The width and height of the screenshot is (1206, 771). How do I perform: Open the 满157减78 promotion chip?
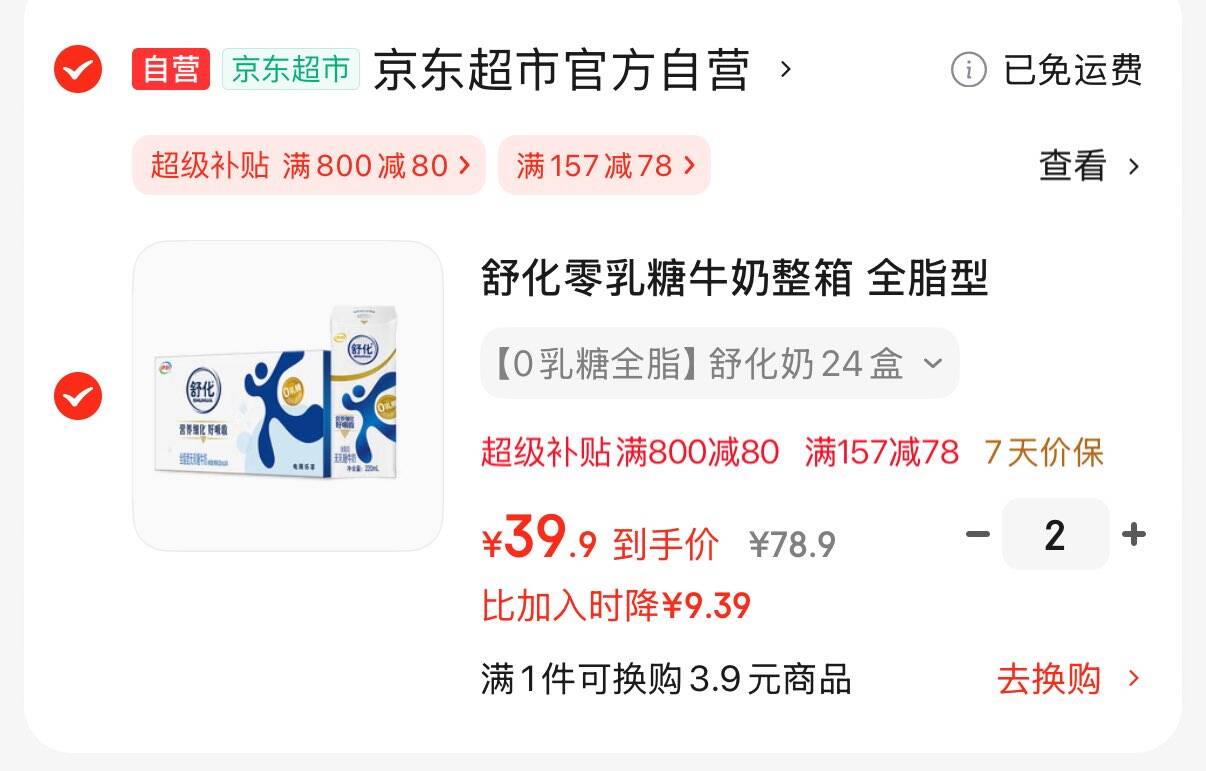click(x=604, y=165)
